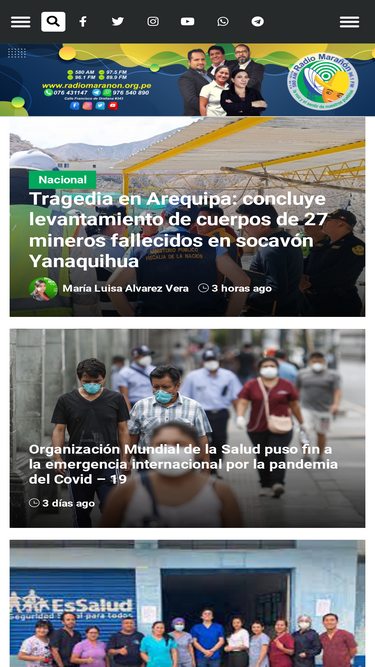375x667 pixels.
Task: Open the left hamburger menu
Action: coord(20,22)
